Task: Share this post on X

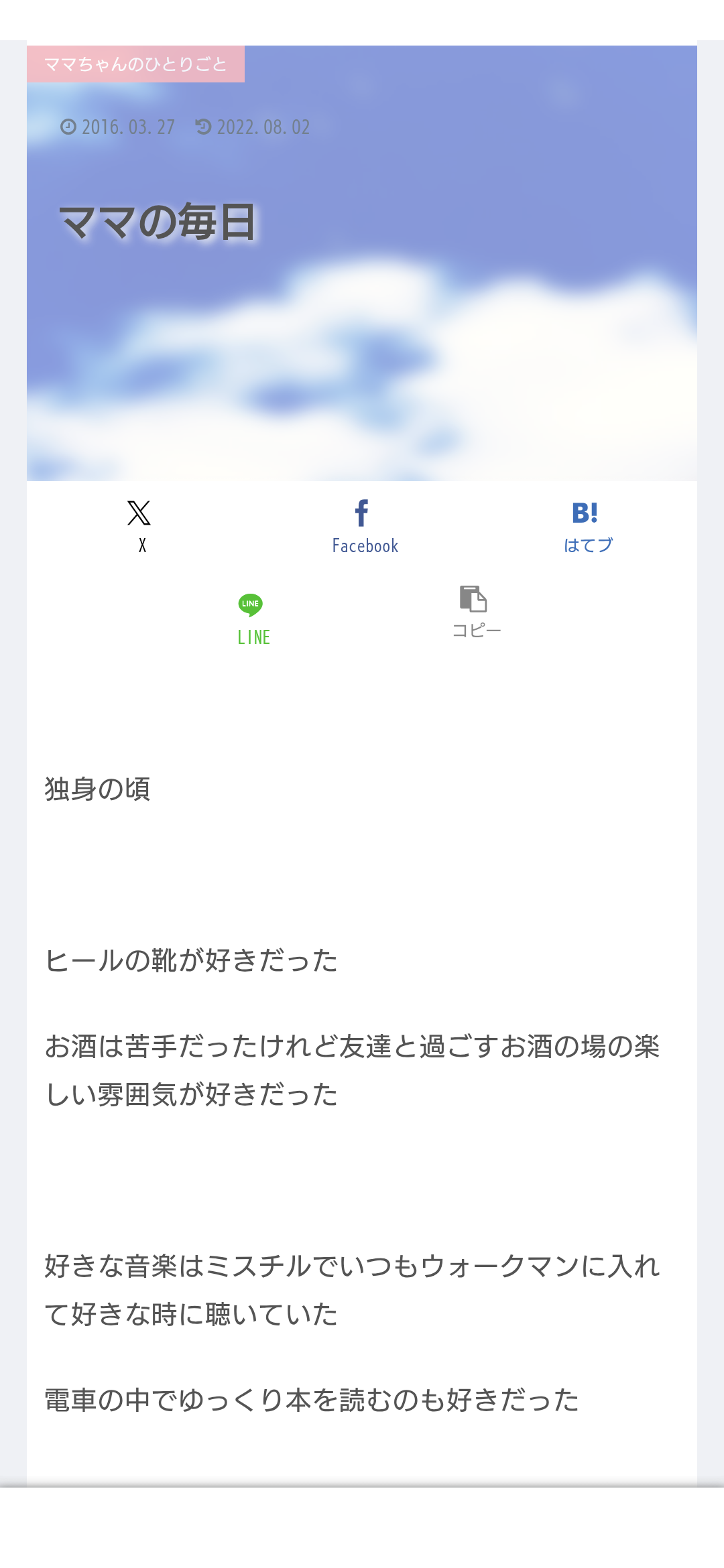Action: point(139,526)
